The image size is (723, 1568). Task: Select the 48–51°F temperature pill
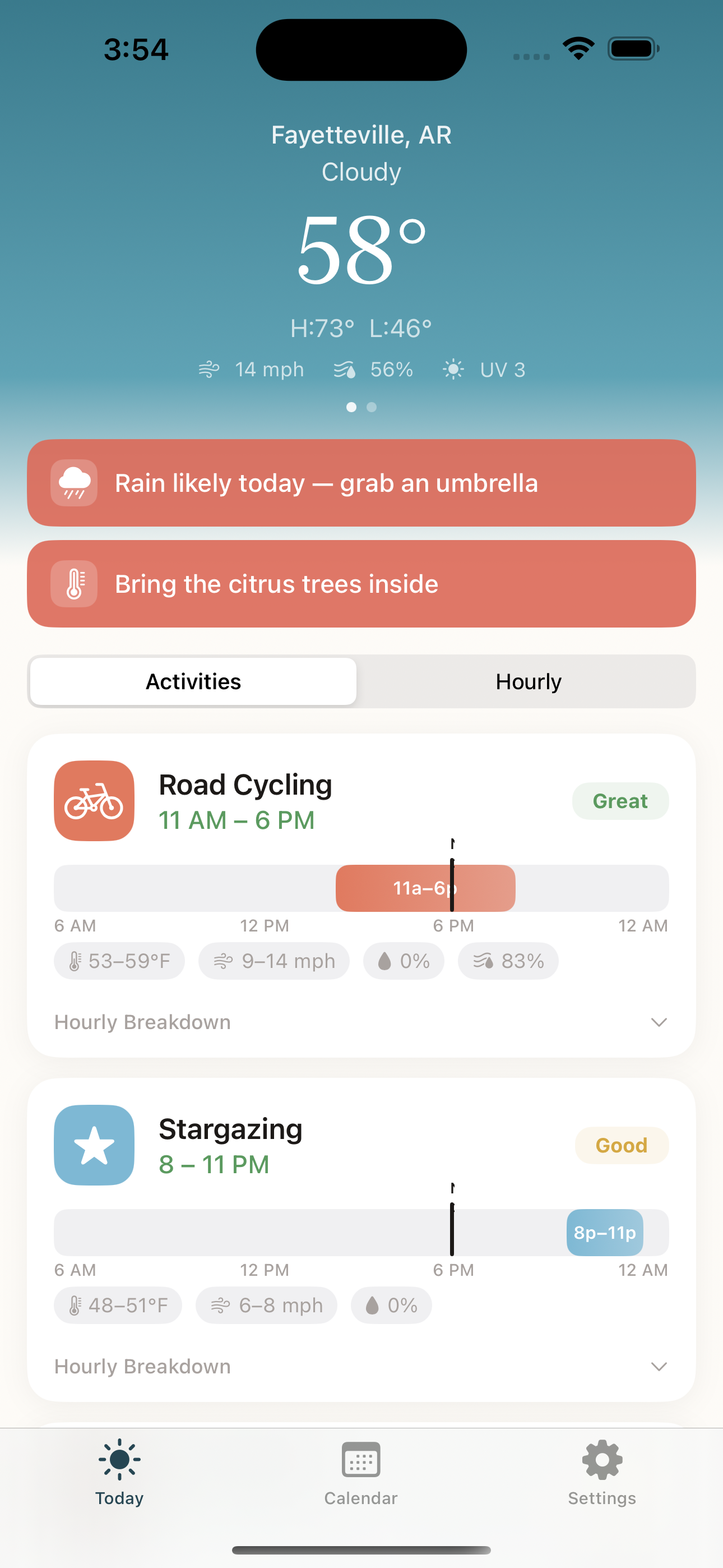pos(118,1304)
